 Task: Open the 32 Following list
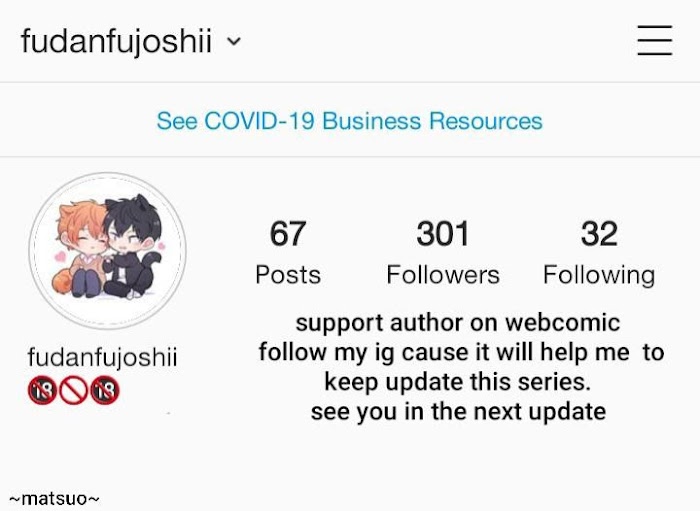(599, 252)
